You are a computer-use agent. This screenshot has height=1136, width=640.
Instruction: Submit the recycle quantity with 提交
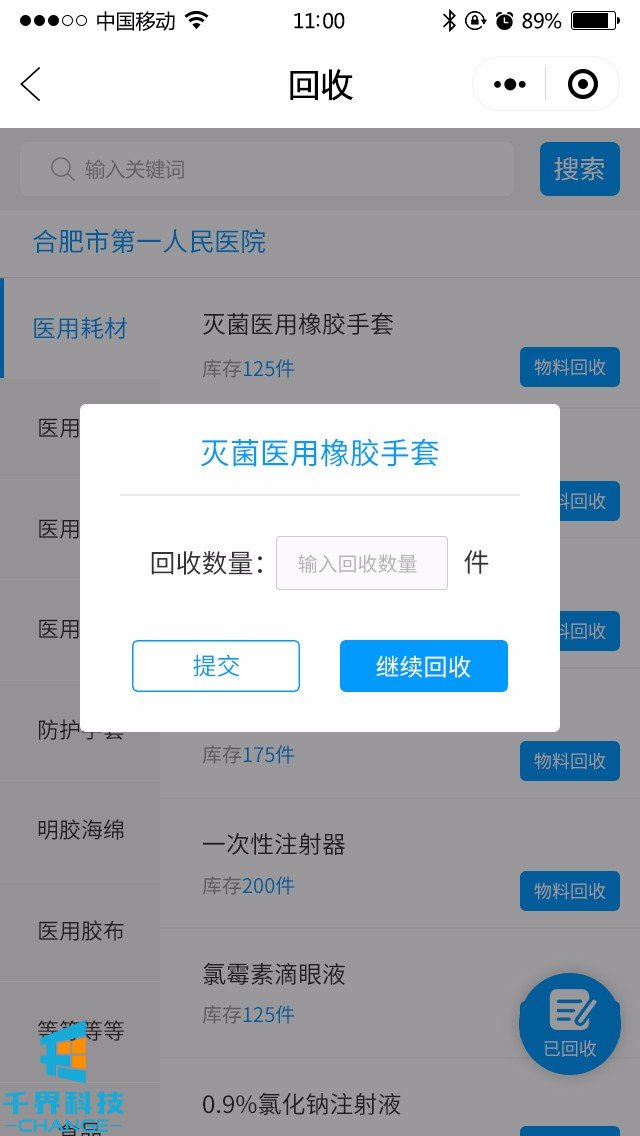pos(216,666)
